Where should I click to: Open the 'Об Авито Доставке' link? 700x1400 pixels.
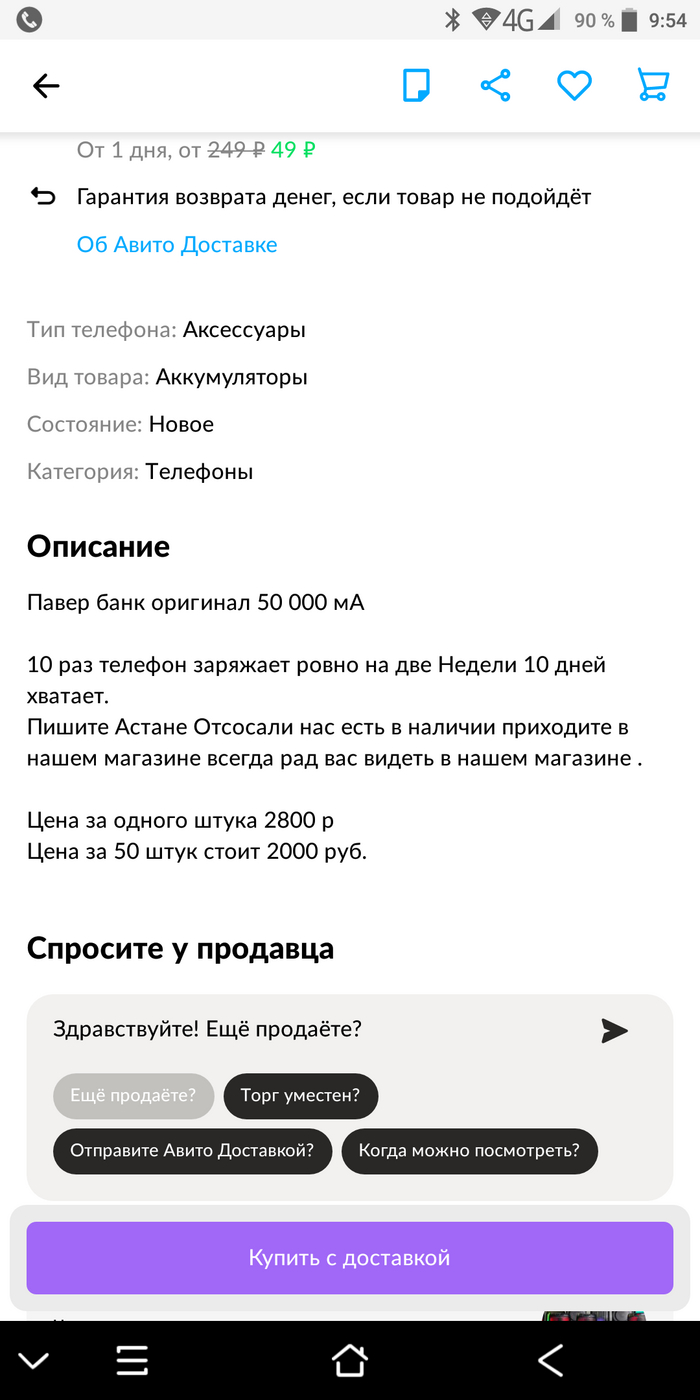click(177, 245)
